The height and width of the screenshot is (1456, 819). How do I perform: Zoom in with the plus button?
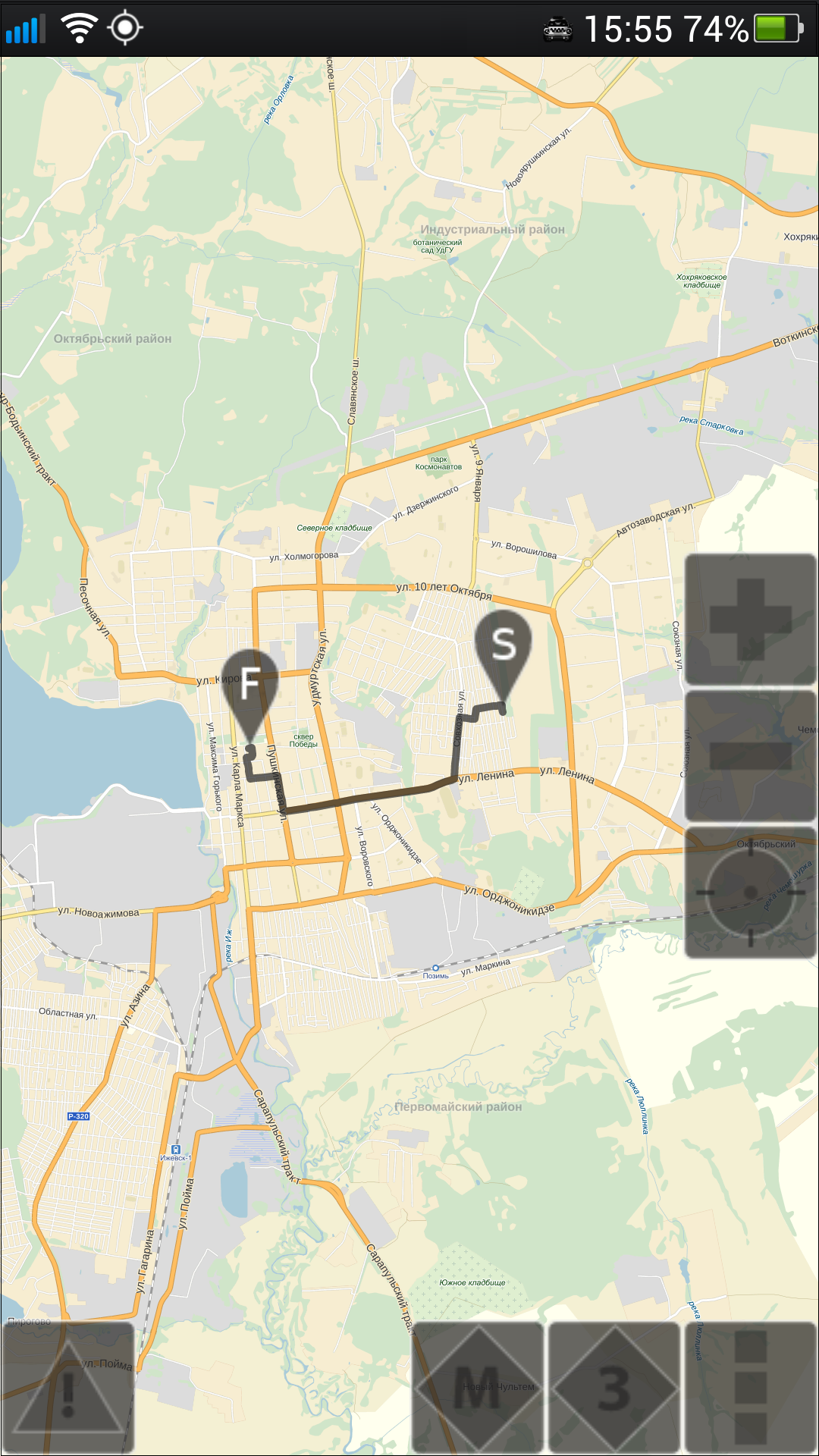751,620
